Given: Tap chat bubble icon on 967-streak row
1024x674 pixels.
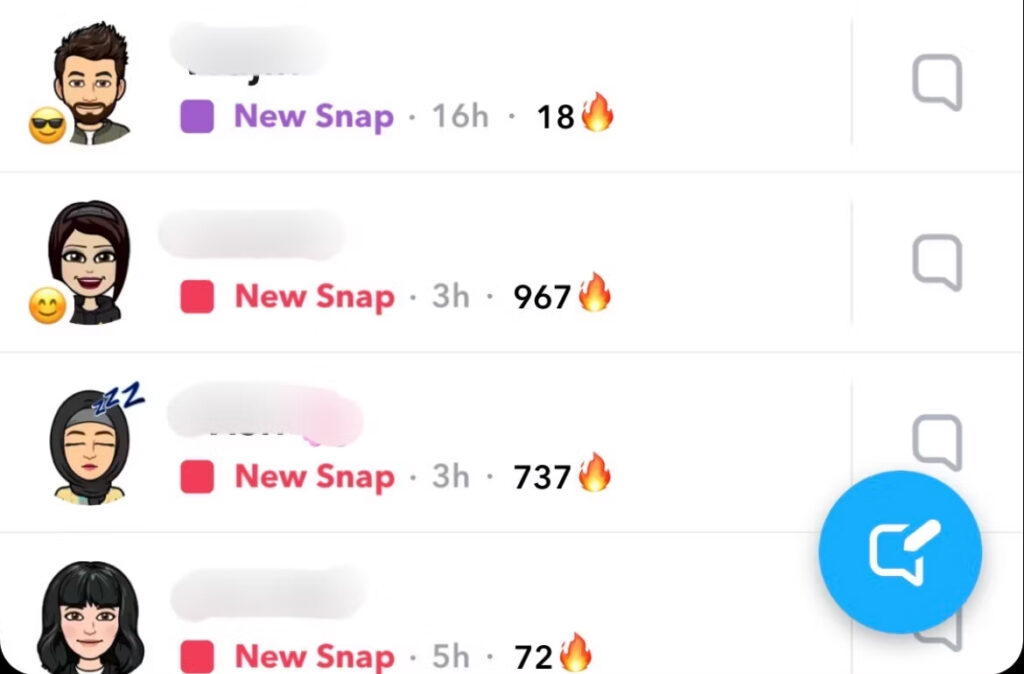Looking at the screenshot, I should tap(937, 263).
